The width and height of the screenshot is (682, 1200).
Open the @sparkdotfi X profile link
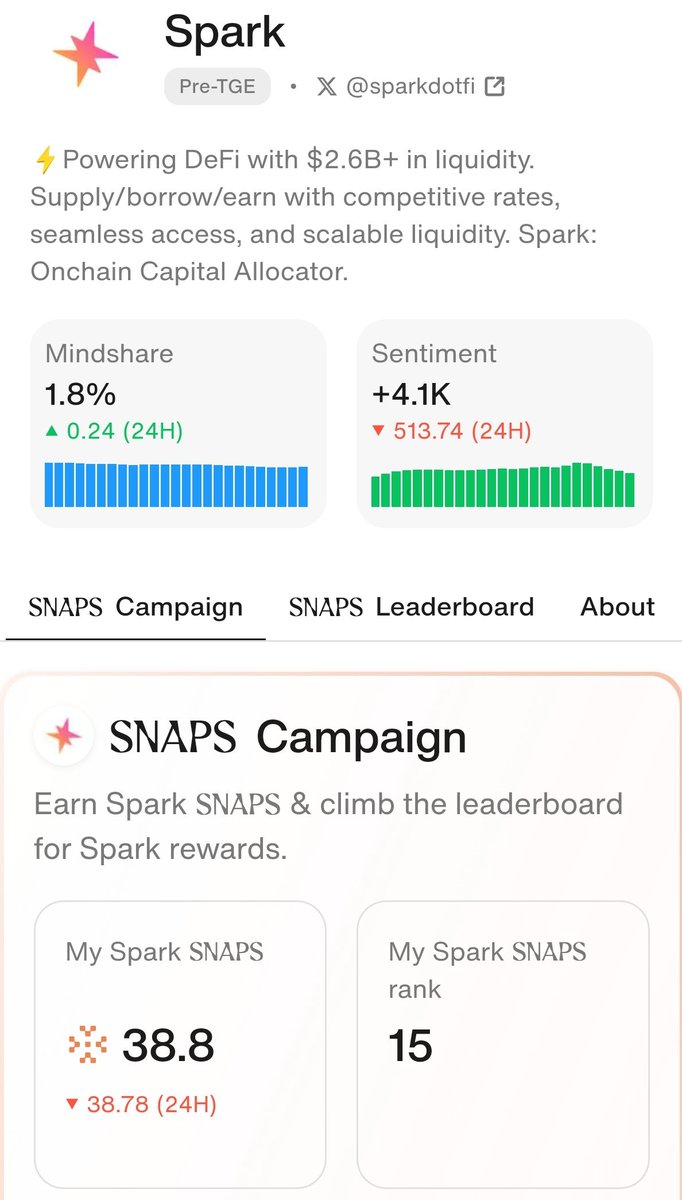click(411, 87)
